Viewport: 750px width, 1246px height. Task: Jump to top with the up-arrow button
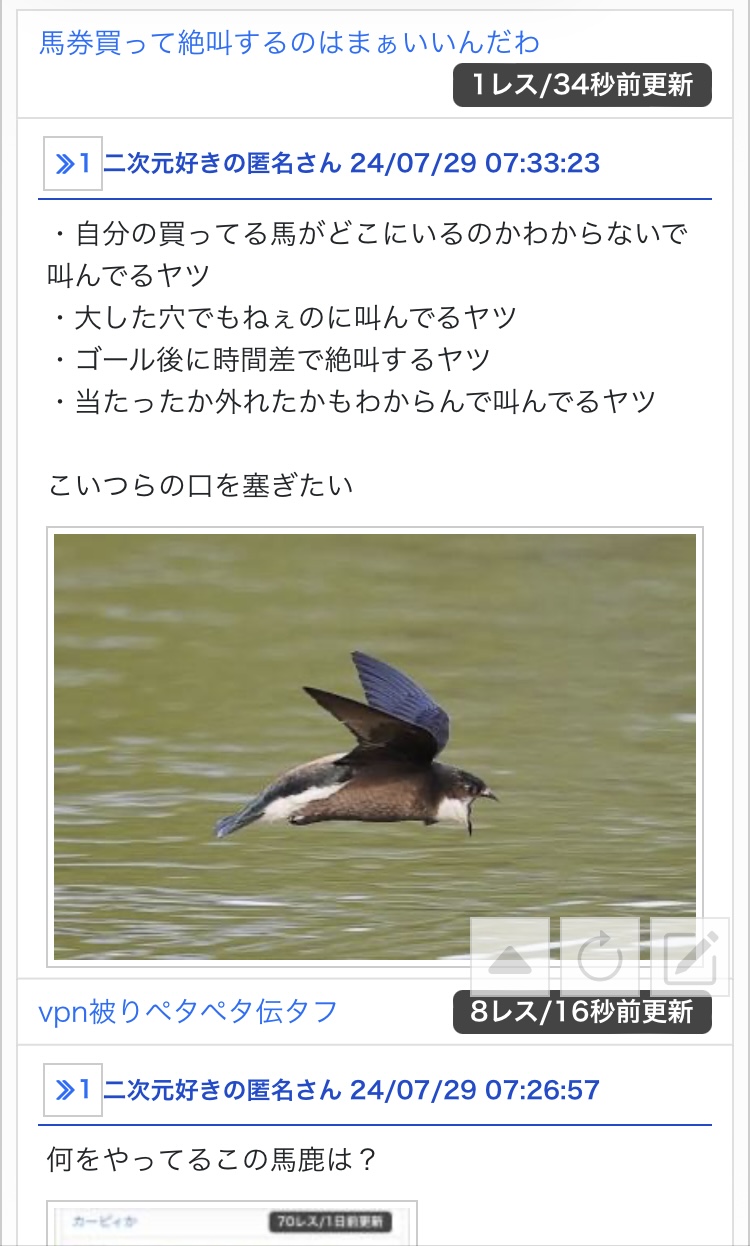pyautogui.click(x=510, y=958)
